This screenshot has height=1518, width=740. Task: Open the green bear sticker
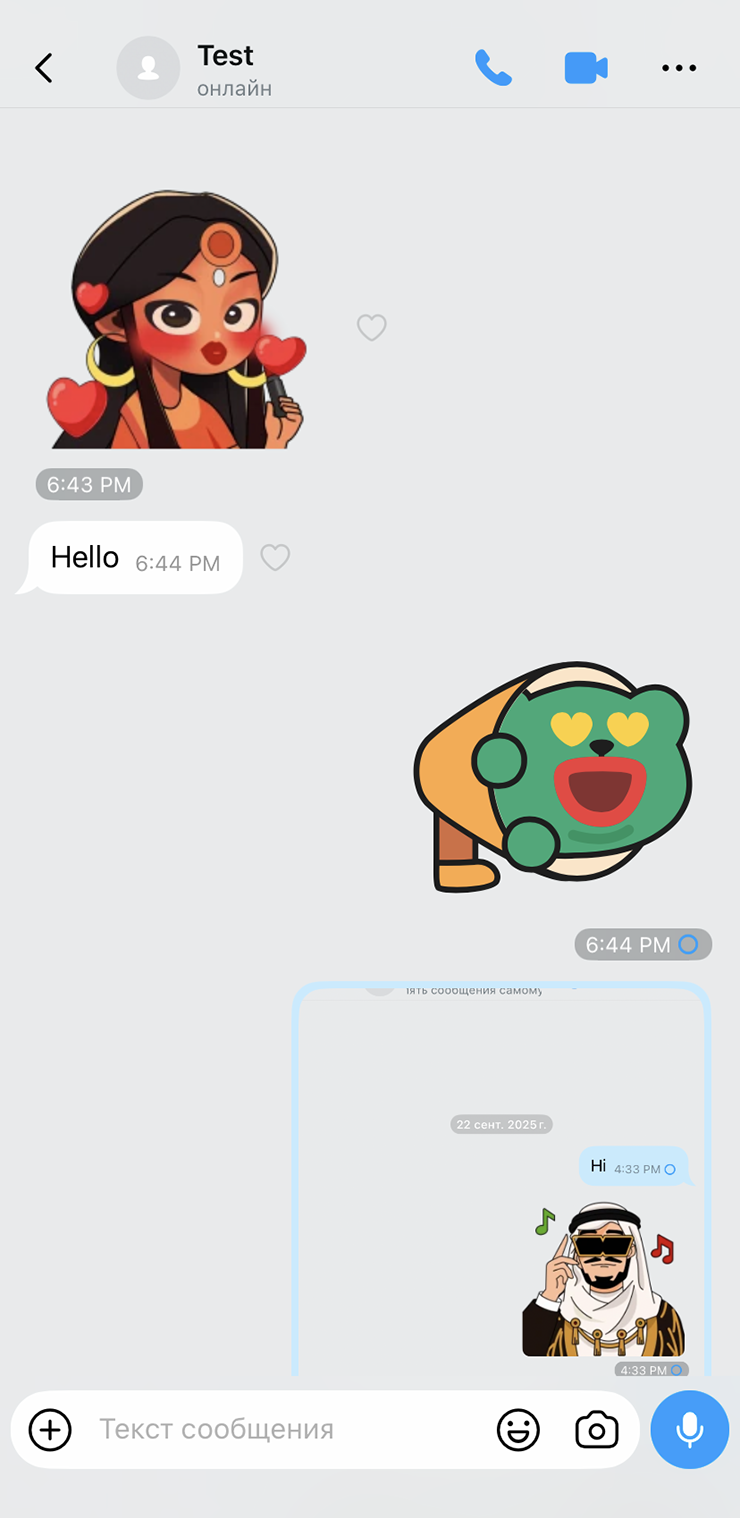555,777
